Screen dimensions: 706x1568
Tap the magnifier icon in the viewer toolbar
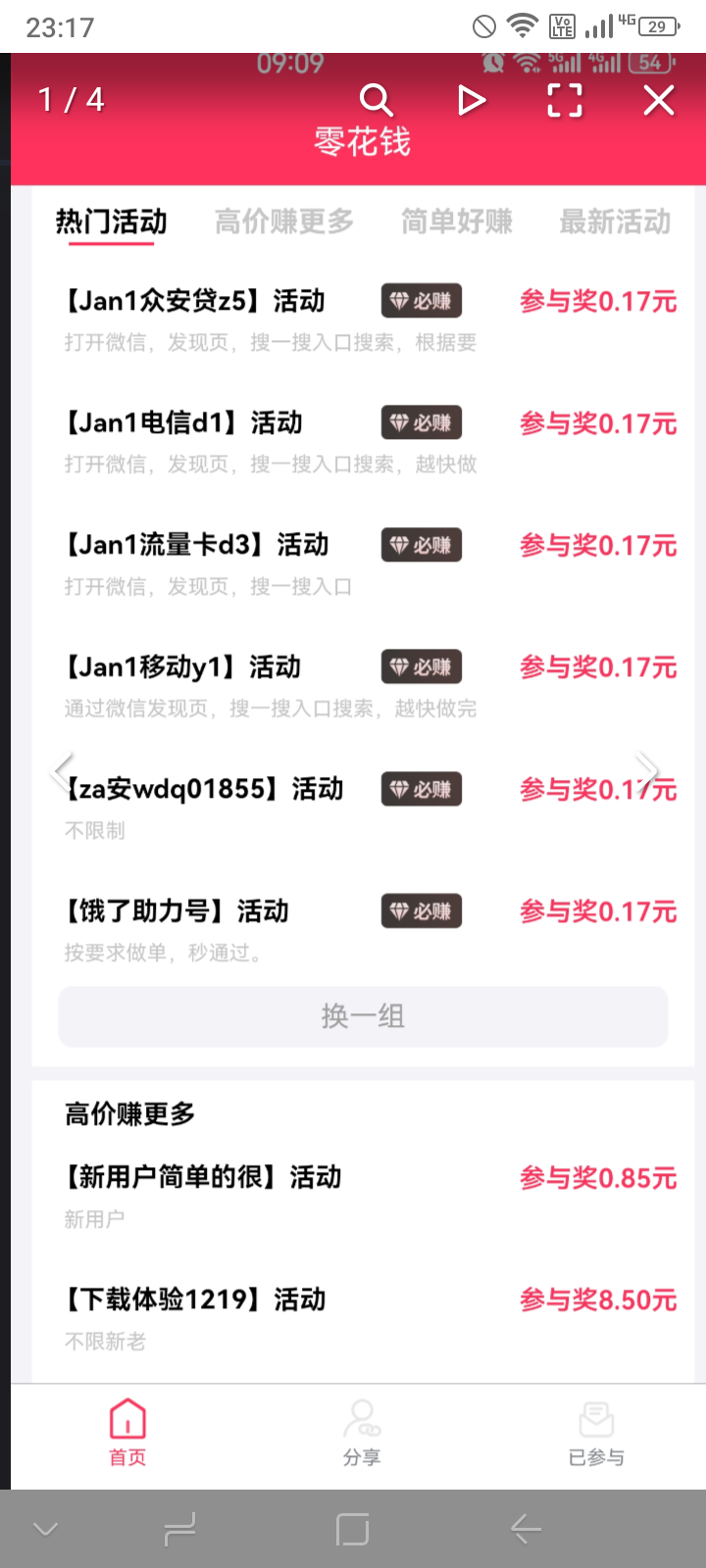click(x=377, y=100)
